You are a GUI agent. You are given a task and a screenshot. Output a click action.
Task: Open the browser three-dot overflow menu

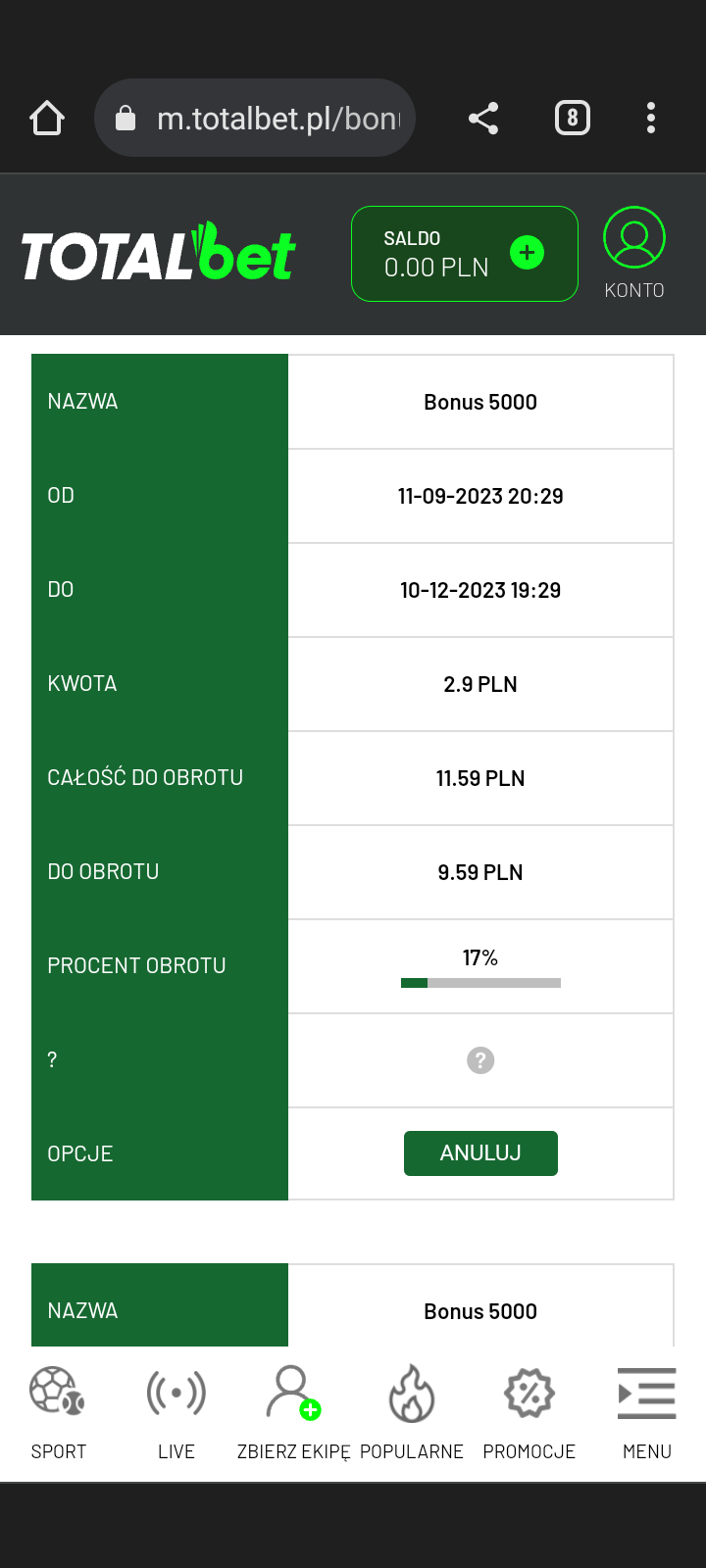pyautogui.click(x=651, y=118)
